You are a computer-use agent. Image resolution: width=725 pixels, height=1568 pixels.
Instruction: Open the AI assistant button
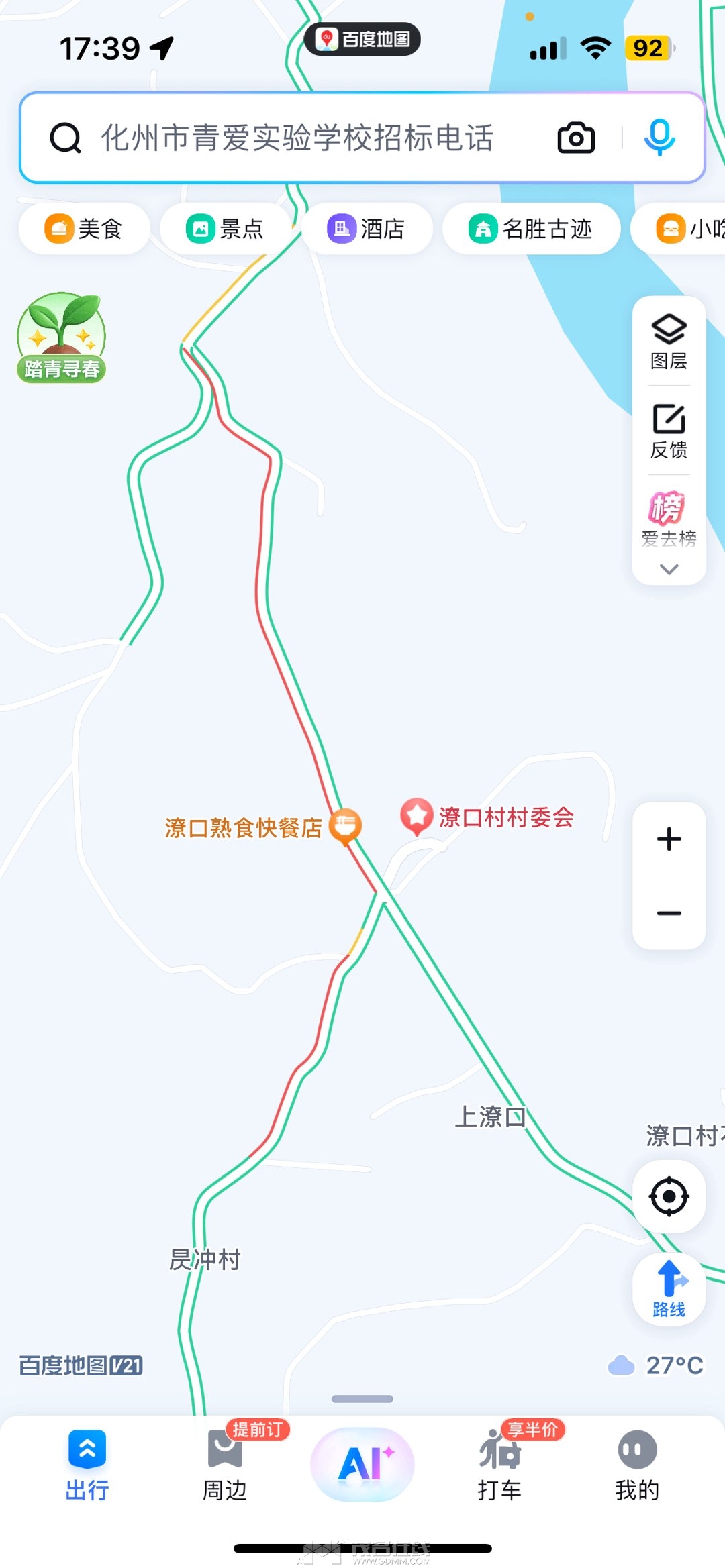[362, 1463]
